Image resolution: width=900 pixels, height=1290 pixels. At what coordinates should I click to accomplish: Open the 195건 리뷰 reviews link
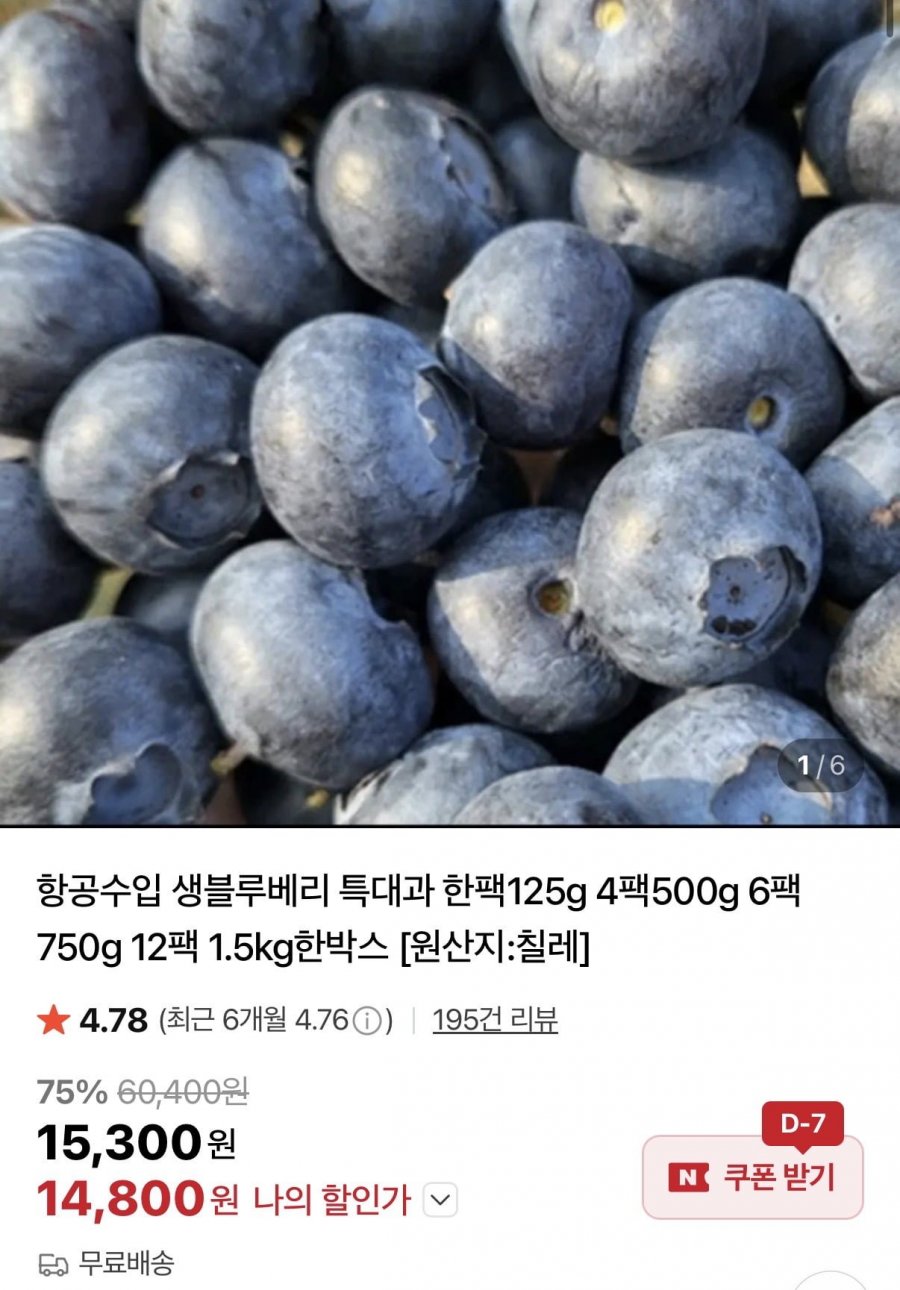[x=496, y=1017]
